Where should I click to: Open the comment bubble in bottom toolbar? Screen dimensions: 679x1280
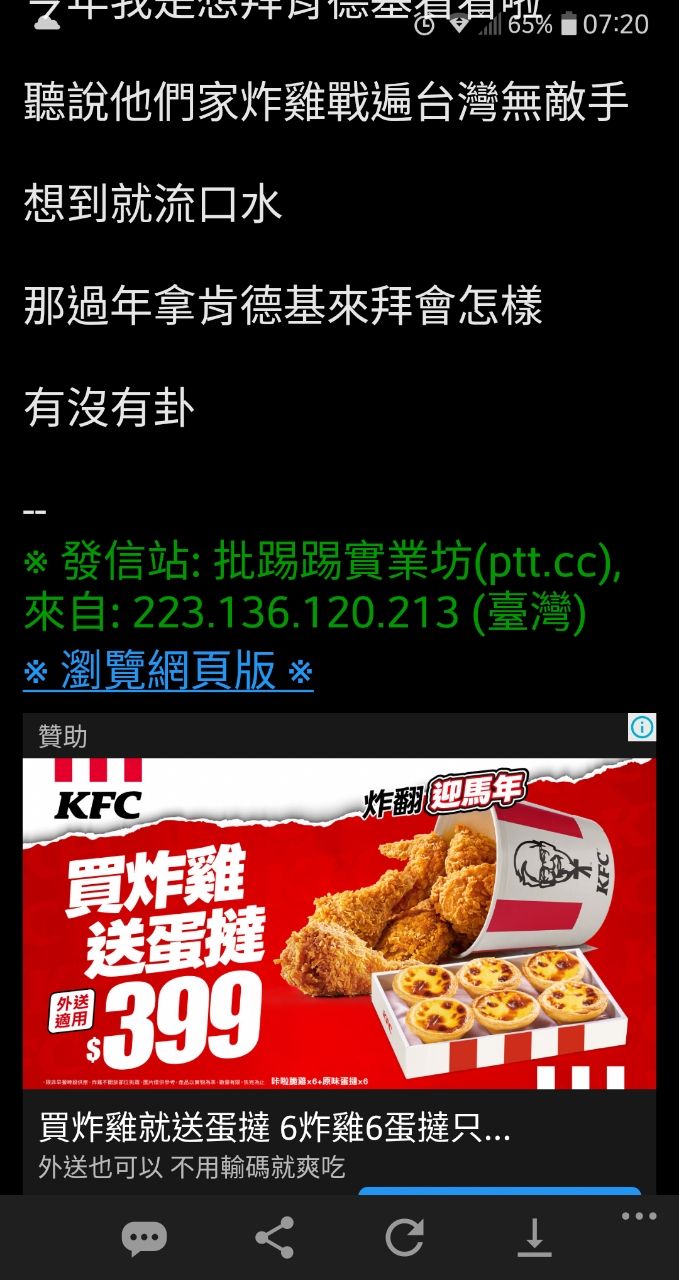[x=144, y=1239]
